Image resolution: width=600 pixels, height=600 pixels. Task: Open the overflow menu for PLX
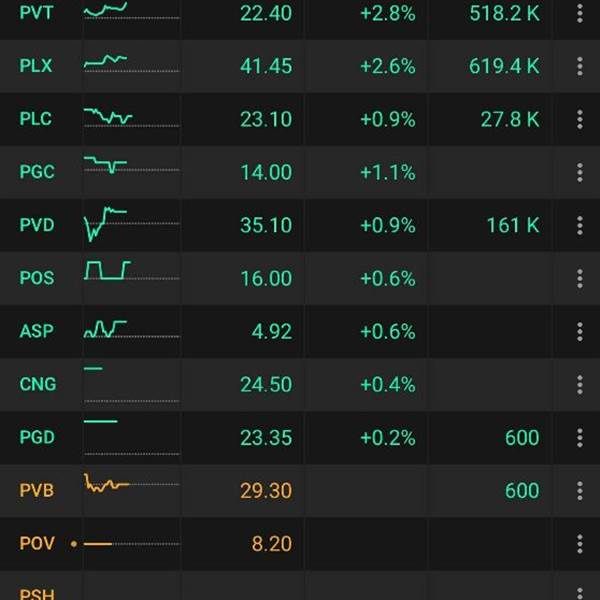point(580,66)
